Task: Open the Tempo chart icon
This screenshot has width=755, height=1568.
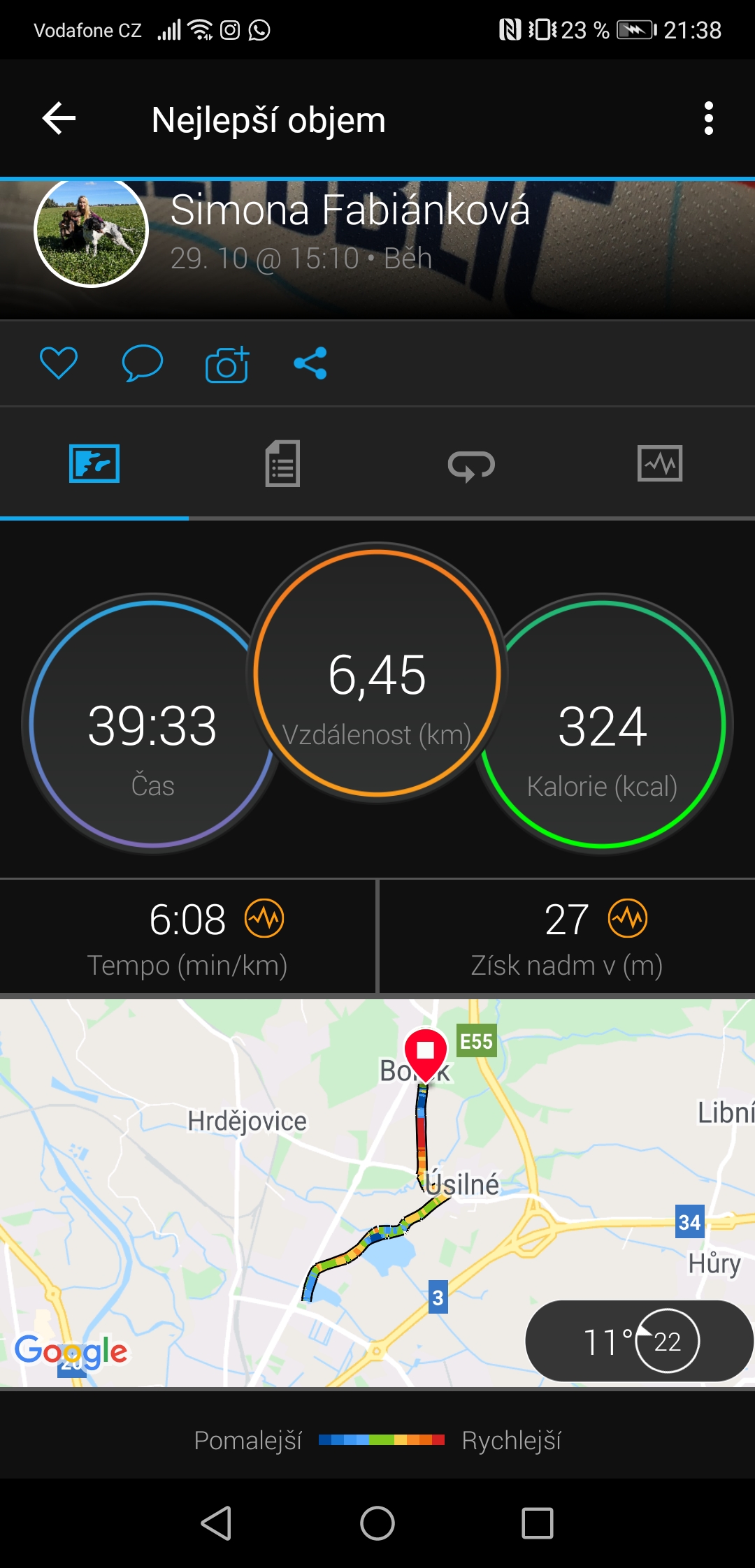Action: tap(264, 918)
